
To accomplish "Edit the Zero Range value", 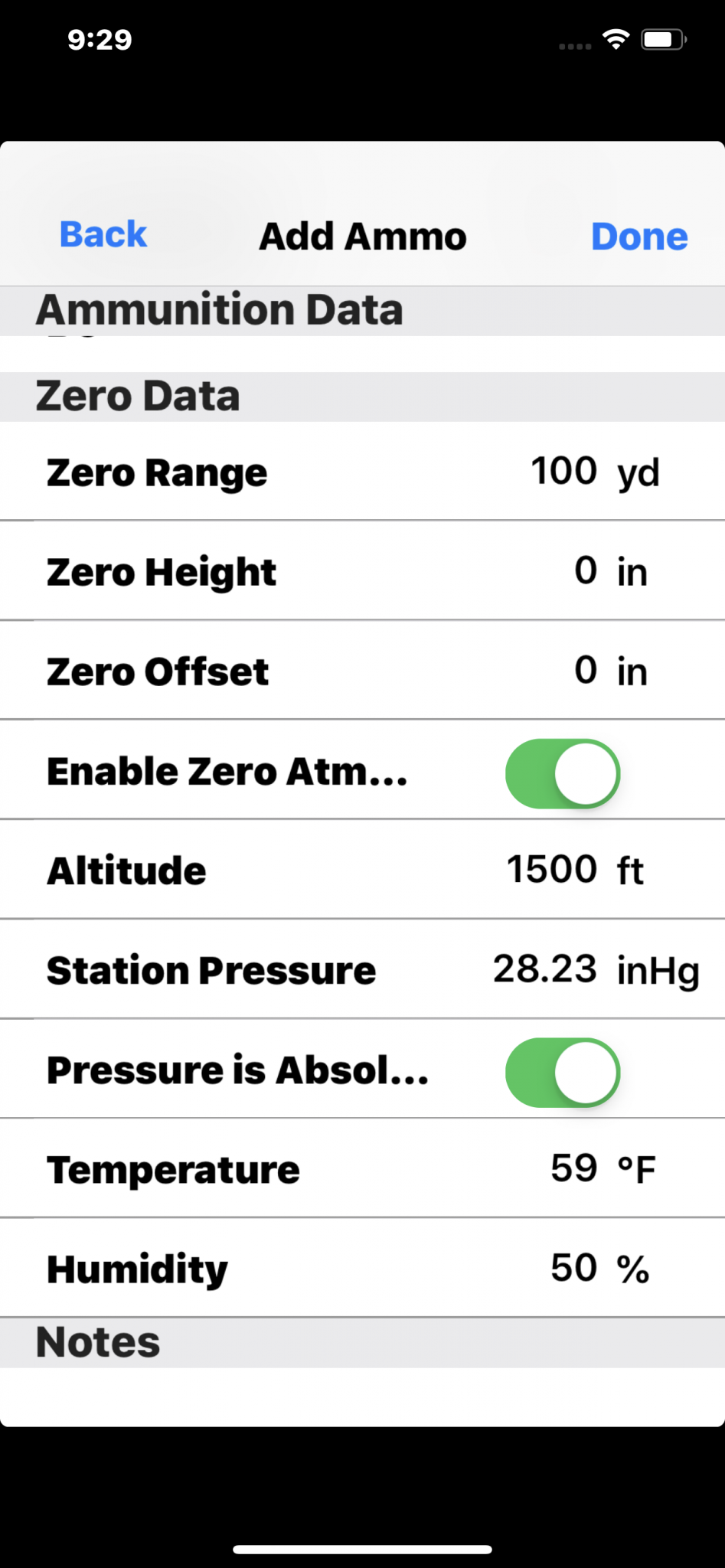I will coord(563,471).
